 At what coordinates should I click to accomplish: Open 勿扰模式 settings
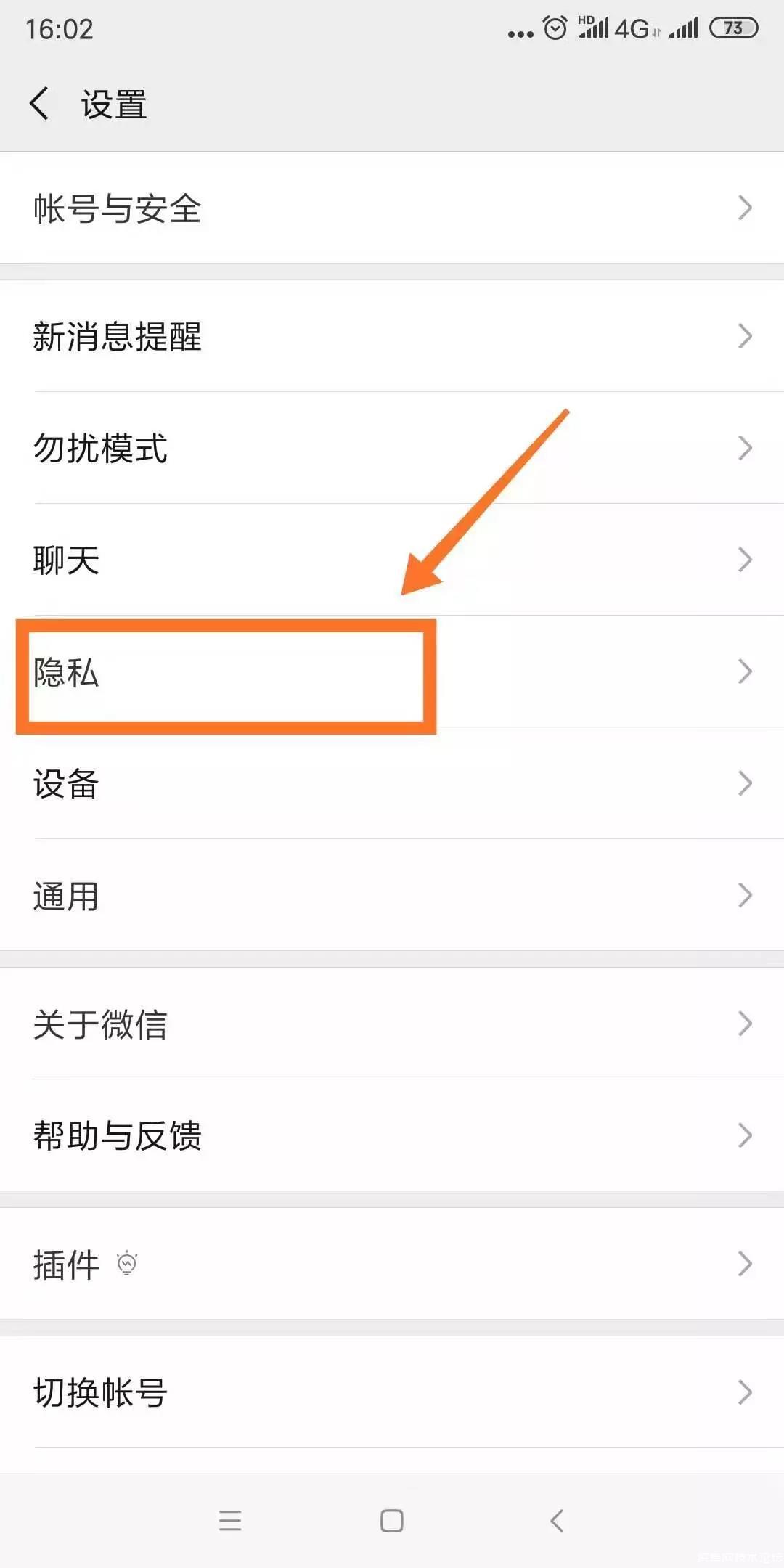pos(392,448)
